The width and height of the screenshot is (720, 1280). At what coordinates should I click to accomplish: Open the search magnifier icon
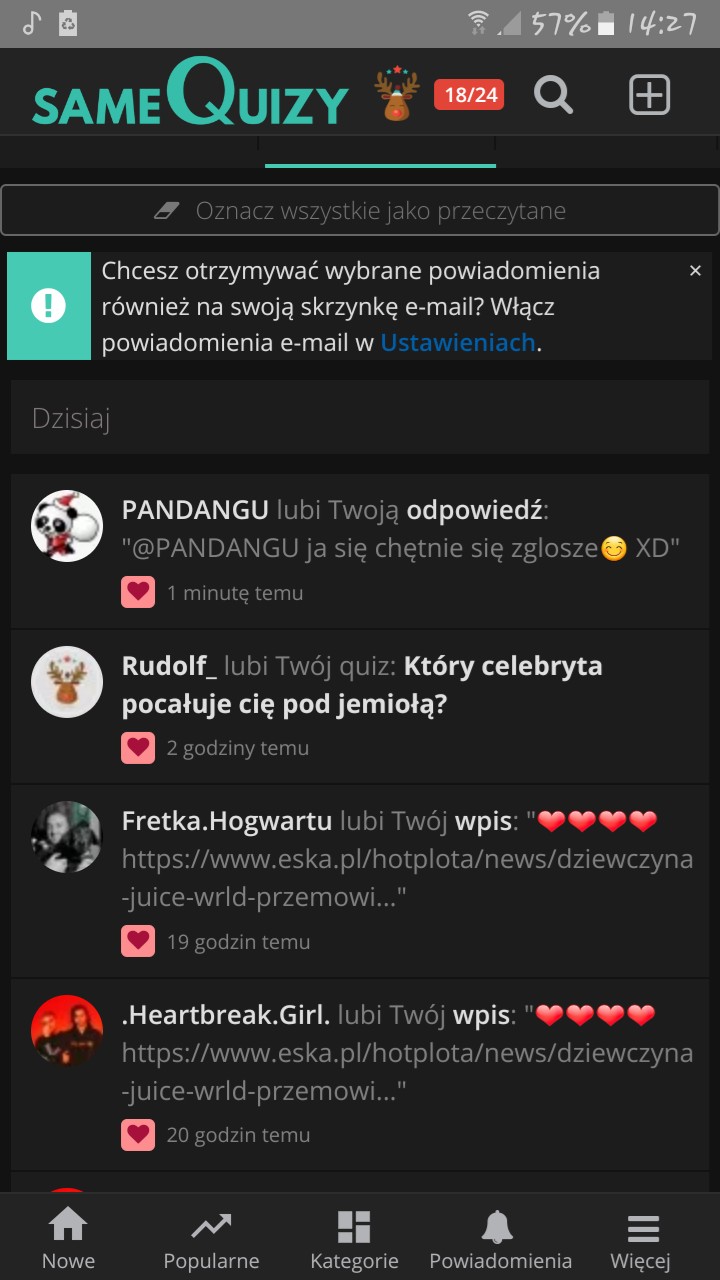coord(553,95)
